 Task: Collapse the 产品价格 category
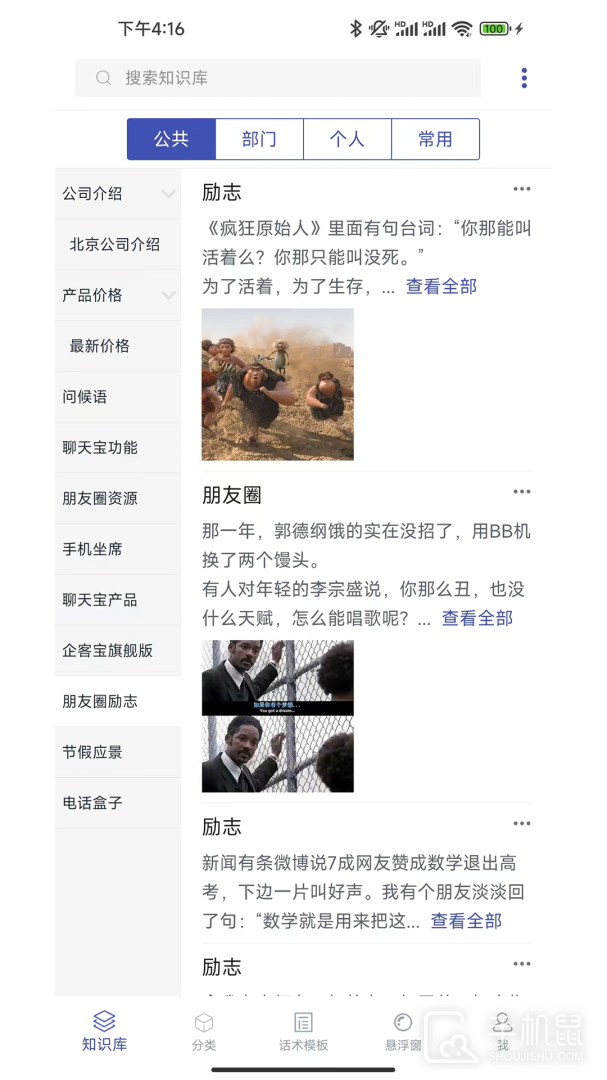pyautogui.click(x=168, y=295)
